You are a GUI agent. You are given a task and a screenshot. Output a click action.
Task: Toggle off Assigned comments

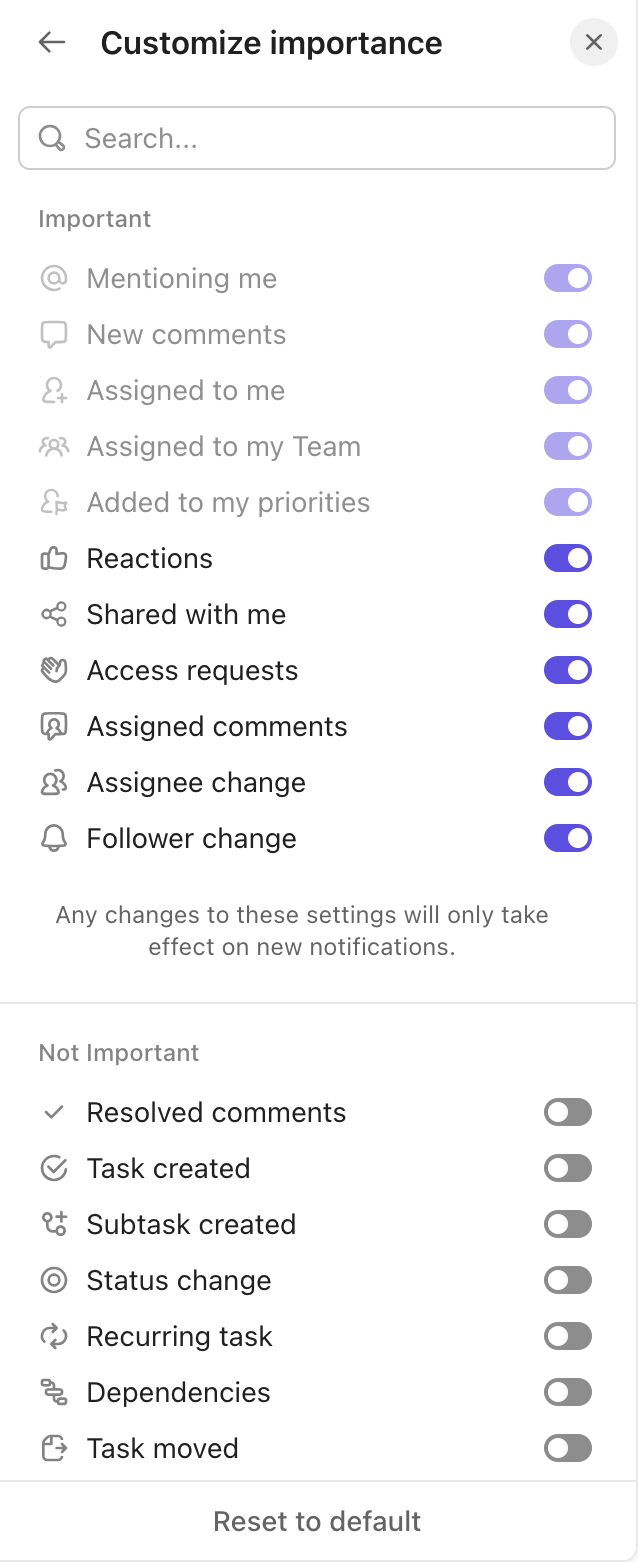(567, 726)
